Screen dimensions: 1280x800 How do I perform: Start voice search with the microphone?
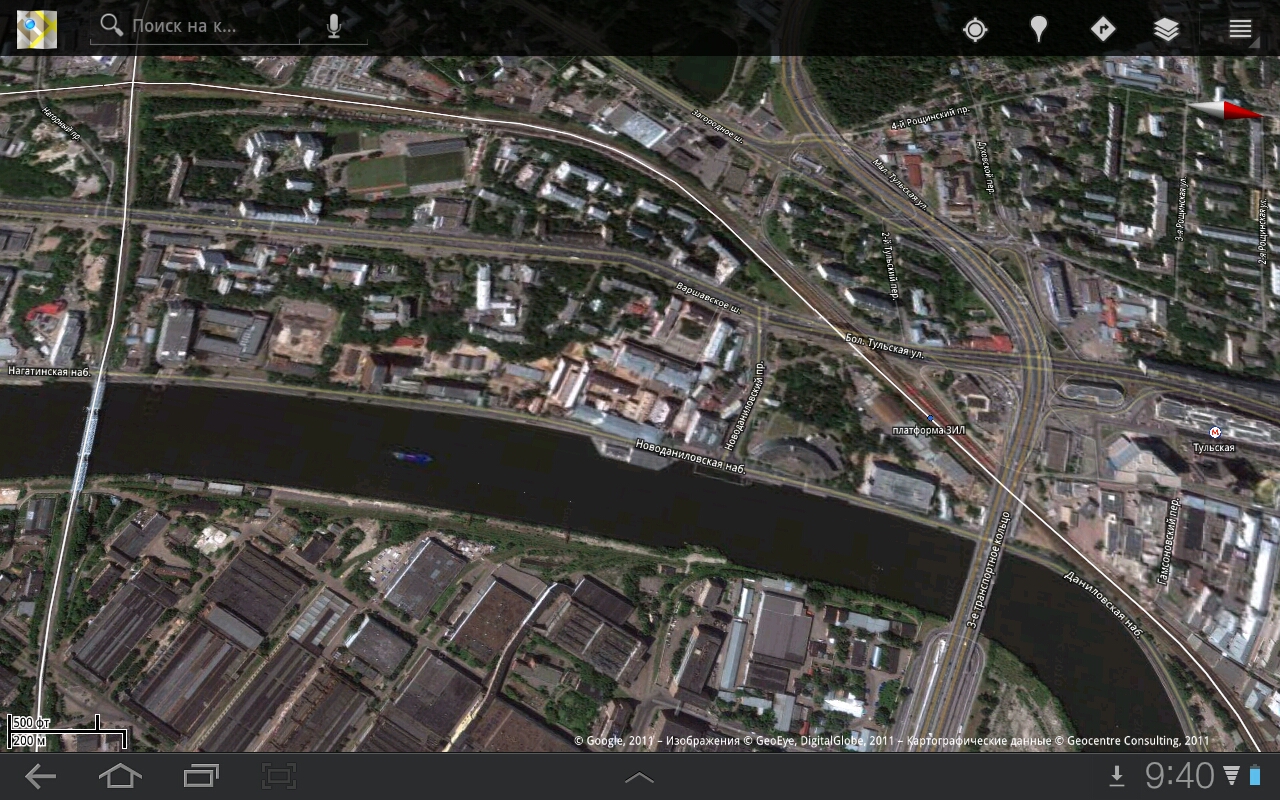pos(334,27)
